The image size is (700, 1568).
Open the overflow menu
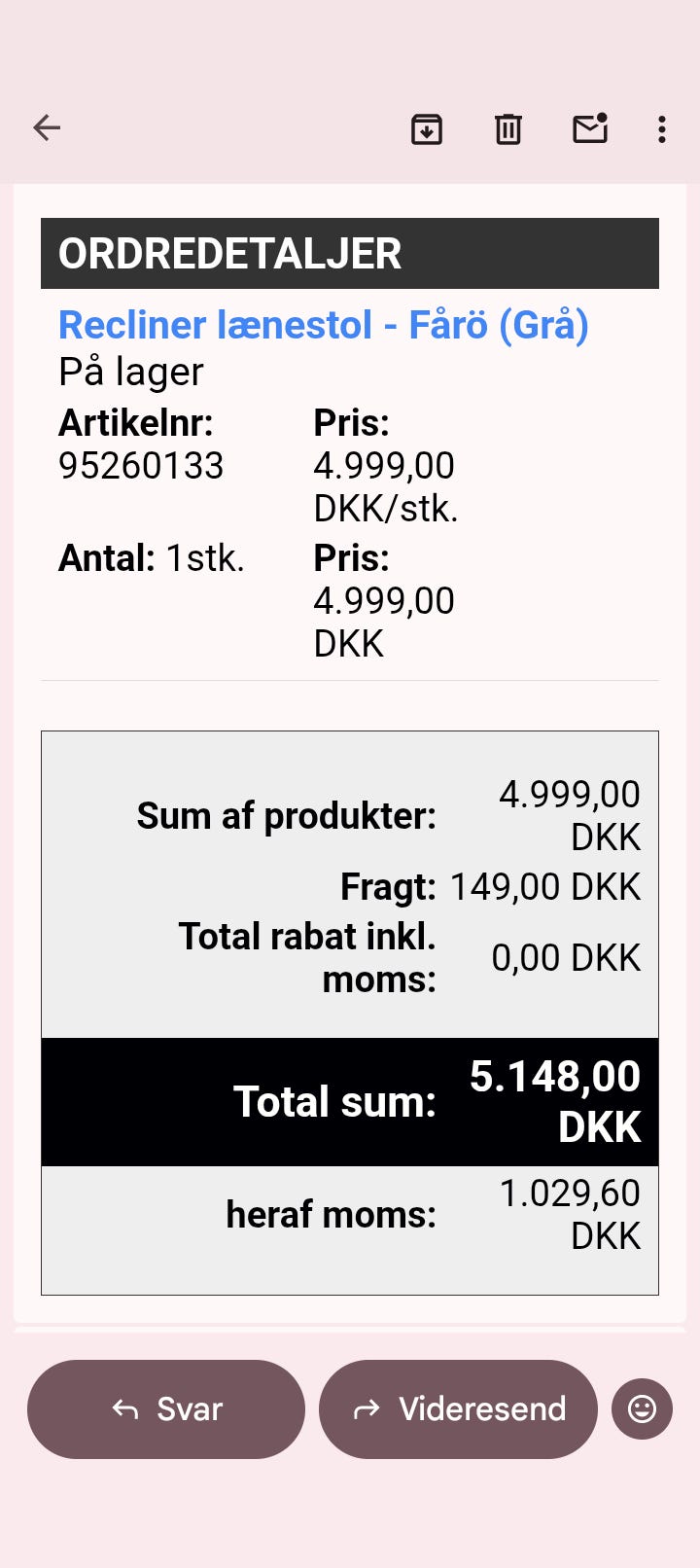tap(662, 128)
